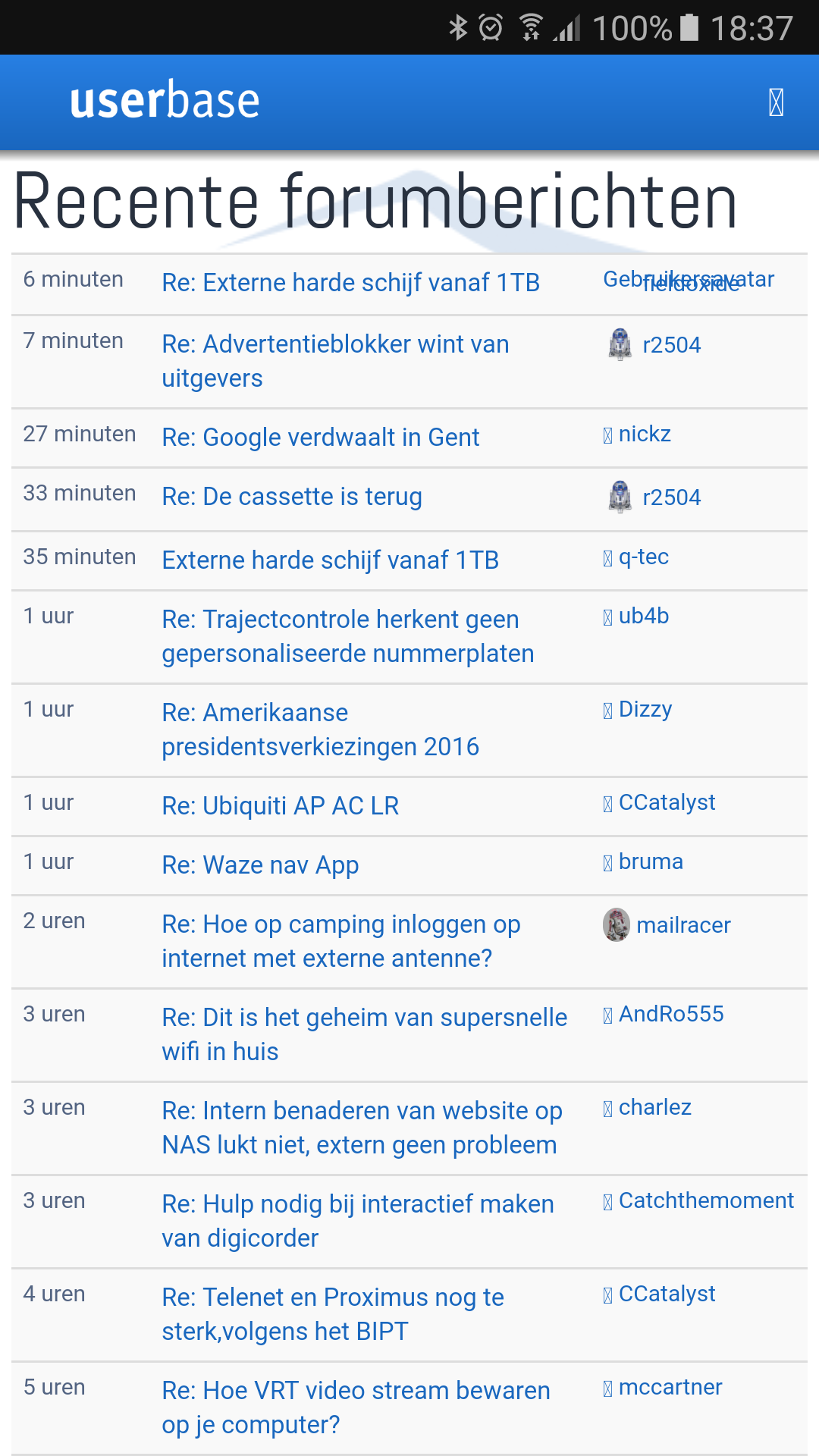Open the 'Re: Ubiquiti AP AC LR' thread
Viewport: 819px width, 1456px height.
[280, 806]
